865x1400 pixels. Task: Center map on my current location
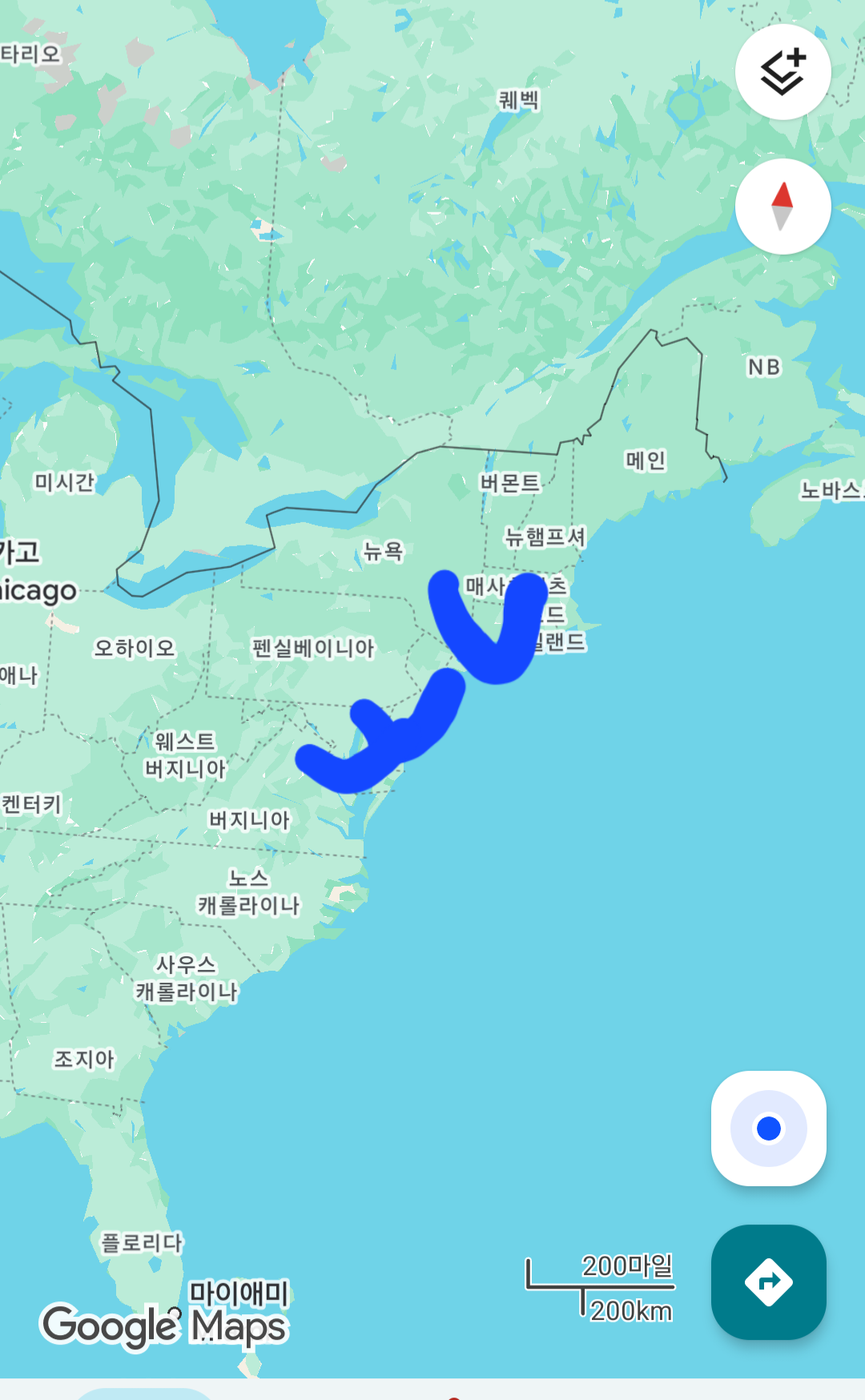pos(768,1128)
